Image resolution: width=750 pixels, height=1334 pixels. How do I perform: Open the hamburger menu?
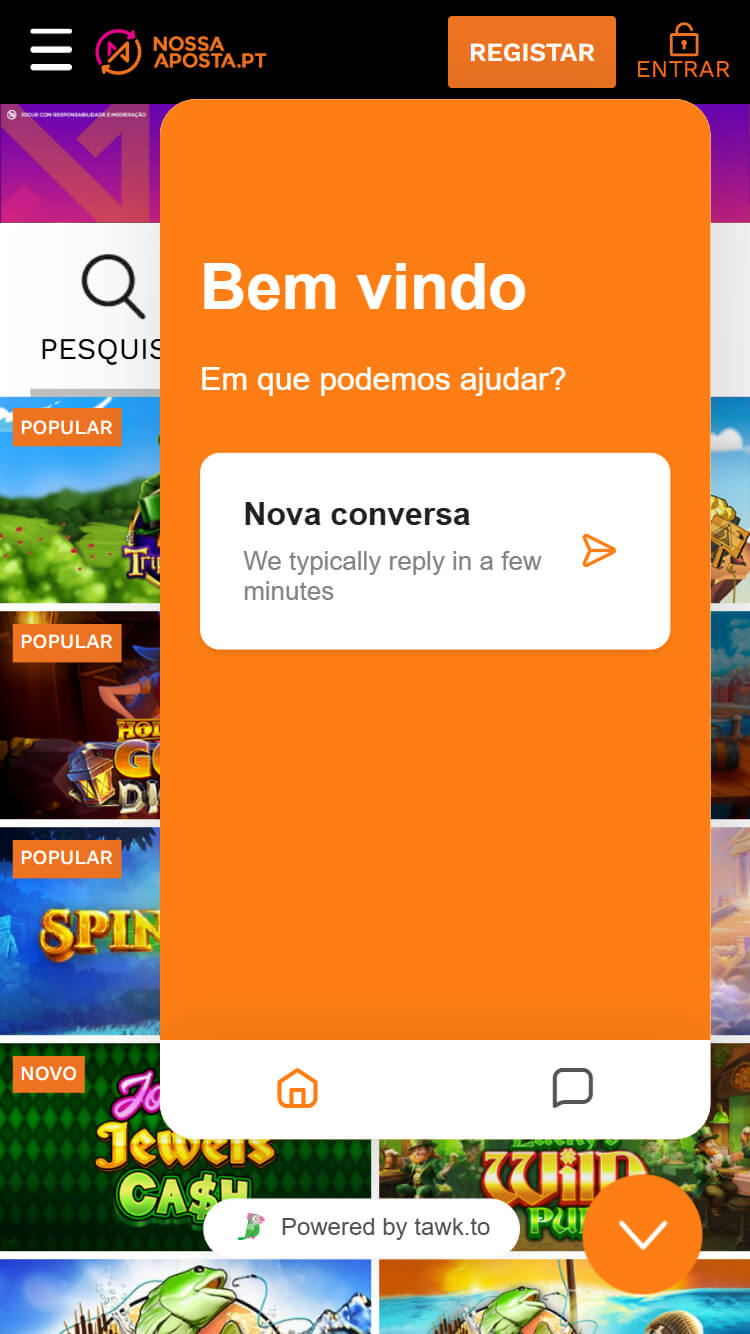point(51,50)
